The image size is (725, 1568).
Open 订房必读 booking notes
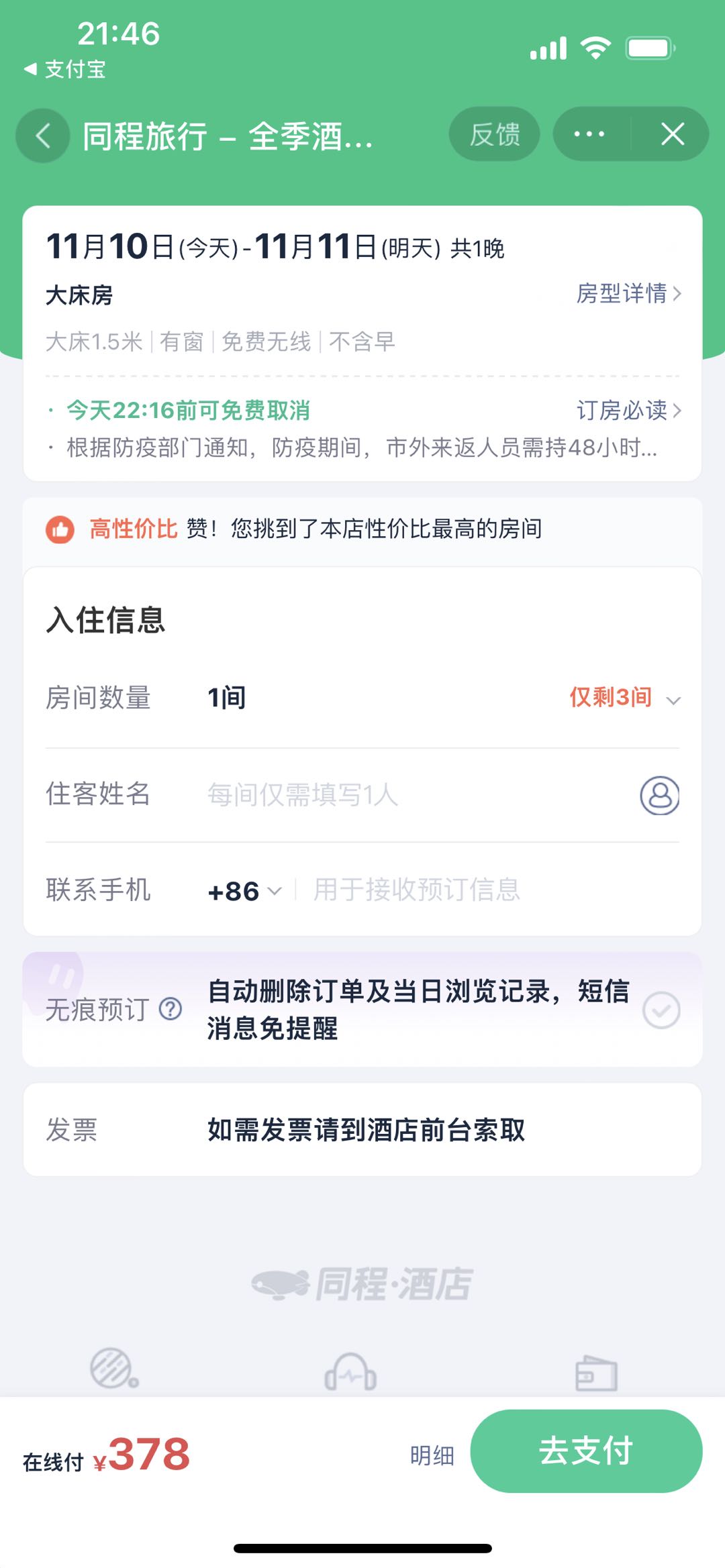tap(629, 410)
